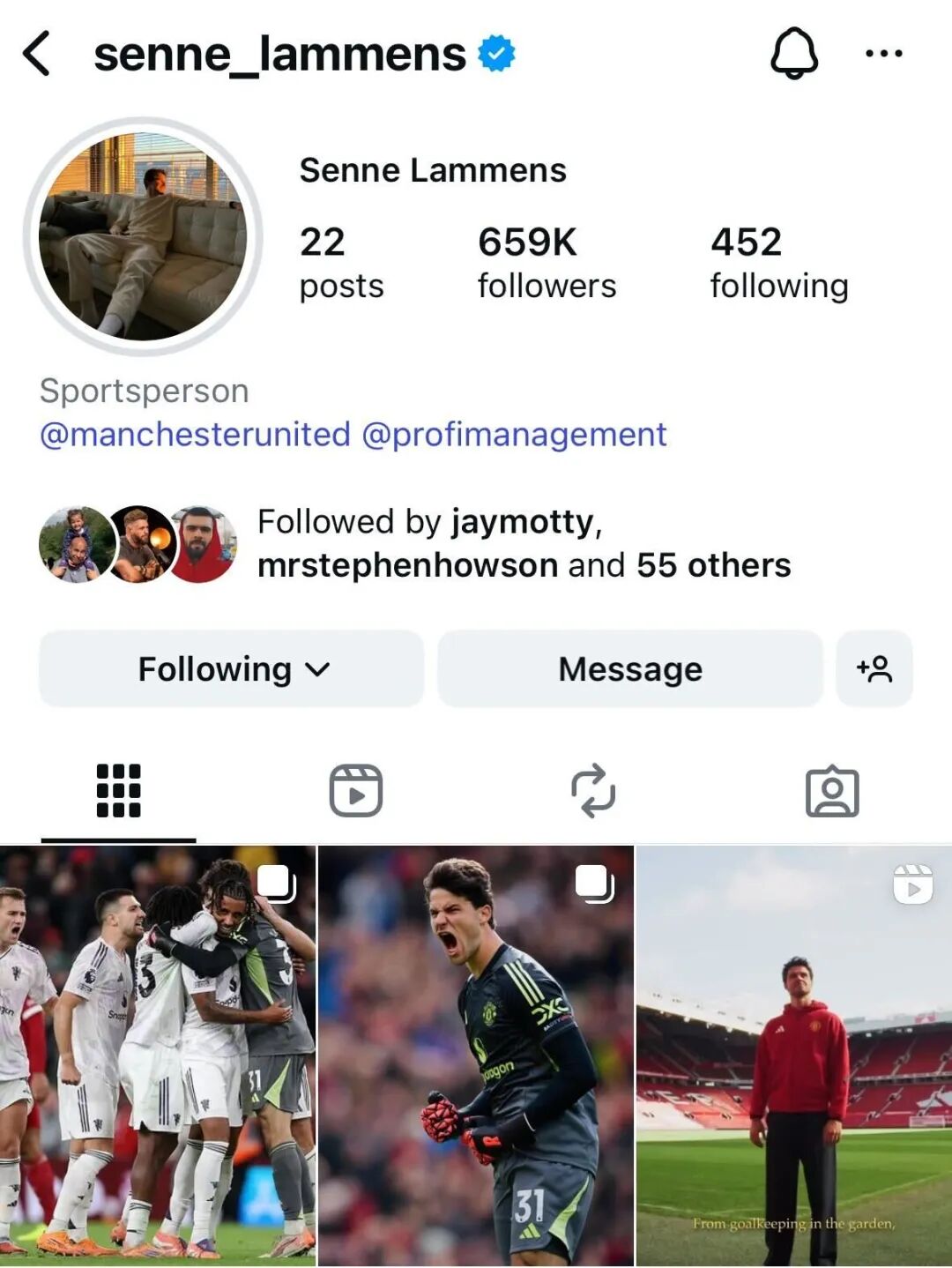Message Senne Lammens
This screenshot has height=1268, width=952.
tap(630, 669)
